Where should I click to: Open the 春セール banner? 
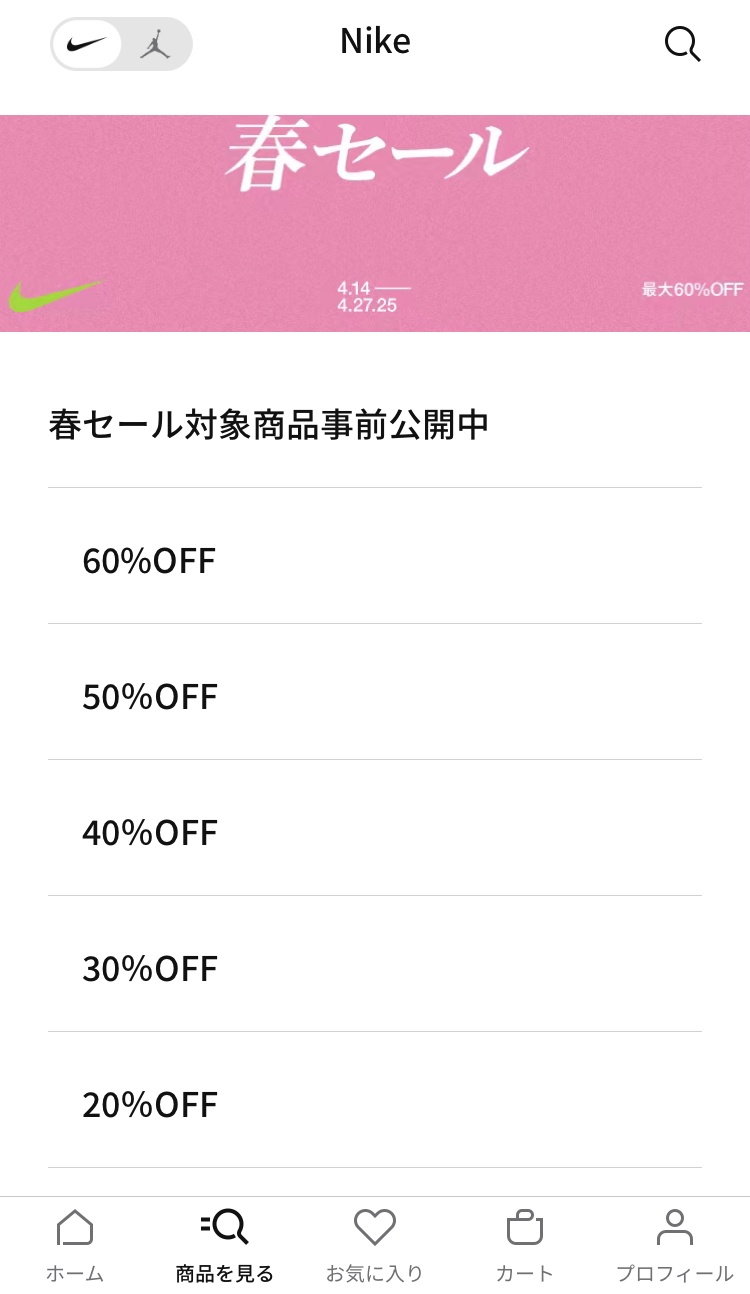[x=375, y=223]
